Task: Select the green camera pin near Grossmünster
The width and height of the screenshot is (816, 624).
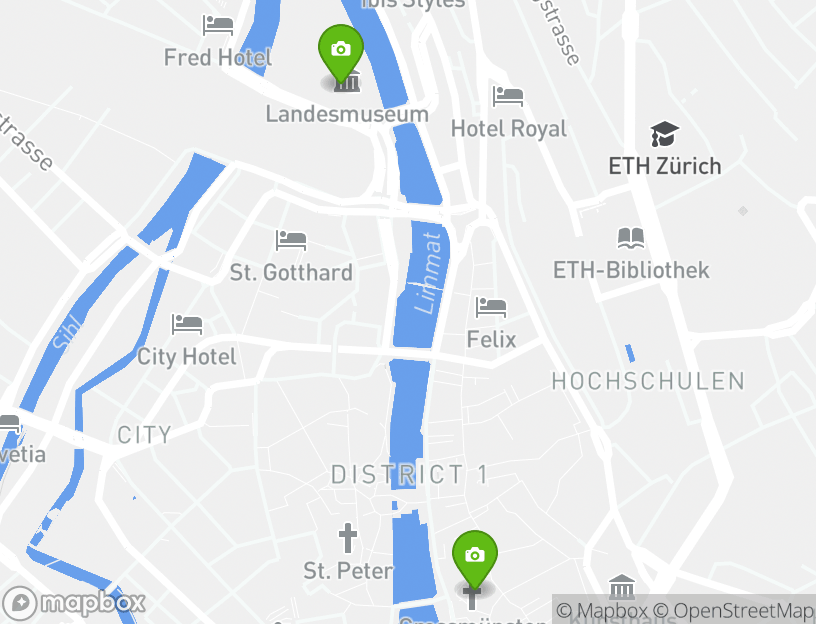Action: pos(475,556)
